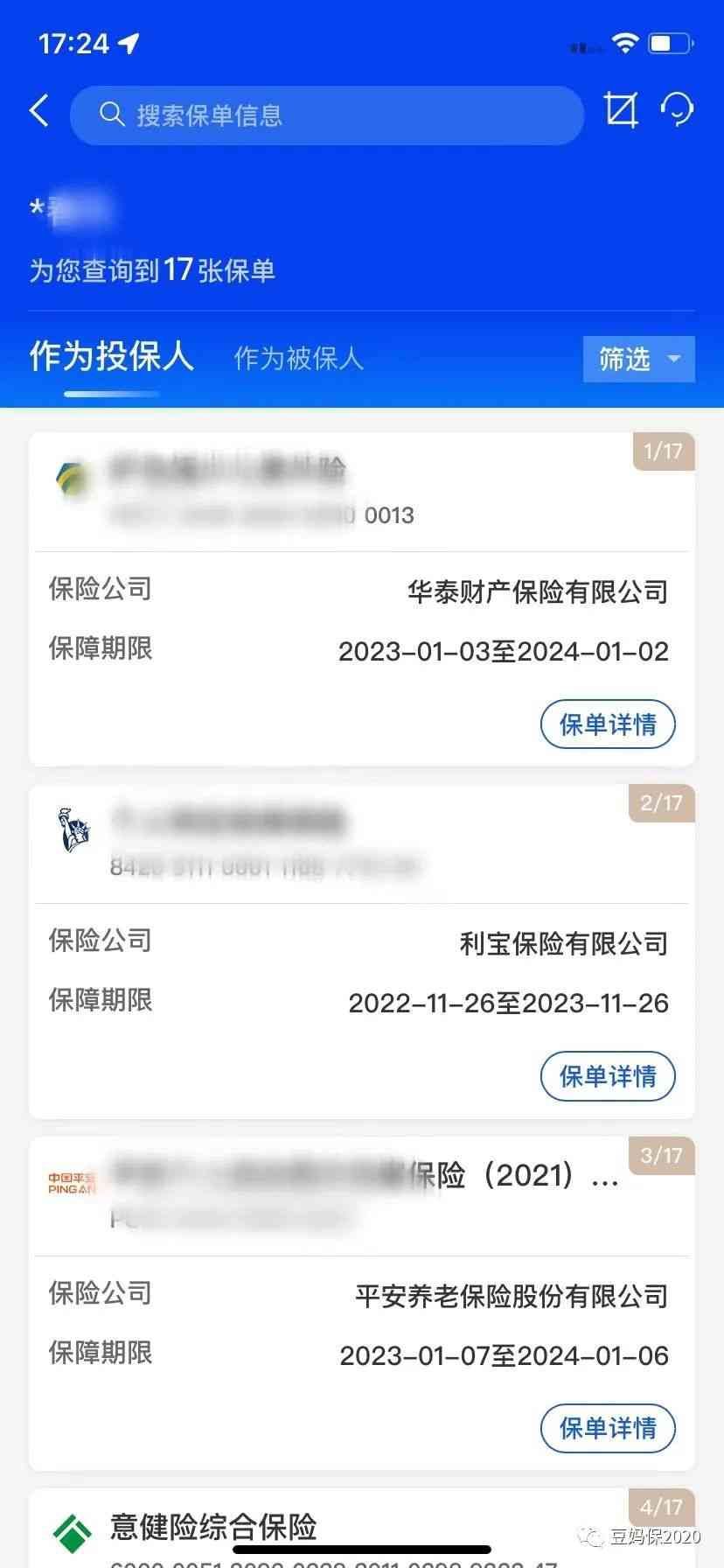The height and width of the screenshot is (1568, 724).
Task: Expand the 筛选 filter dropdown
Action: click(x=638, y=359)
